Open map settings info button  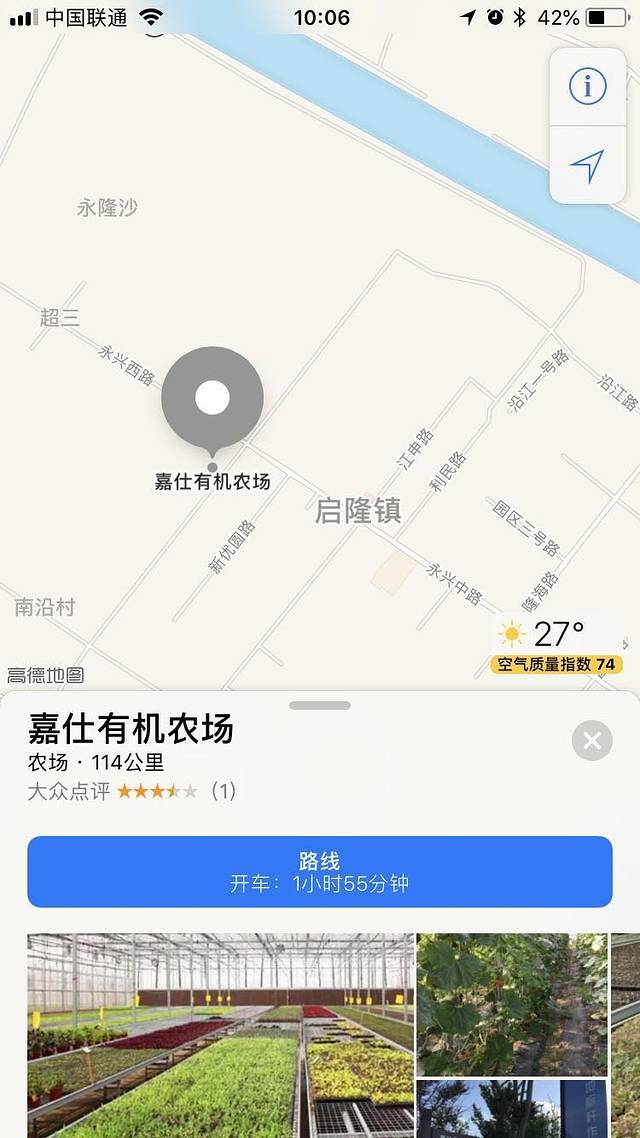(587, 87)
